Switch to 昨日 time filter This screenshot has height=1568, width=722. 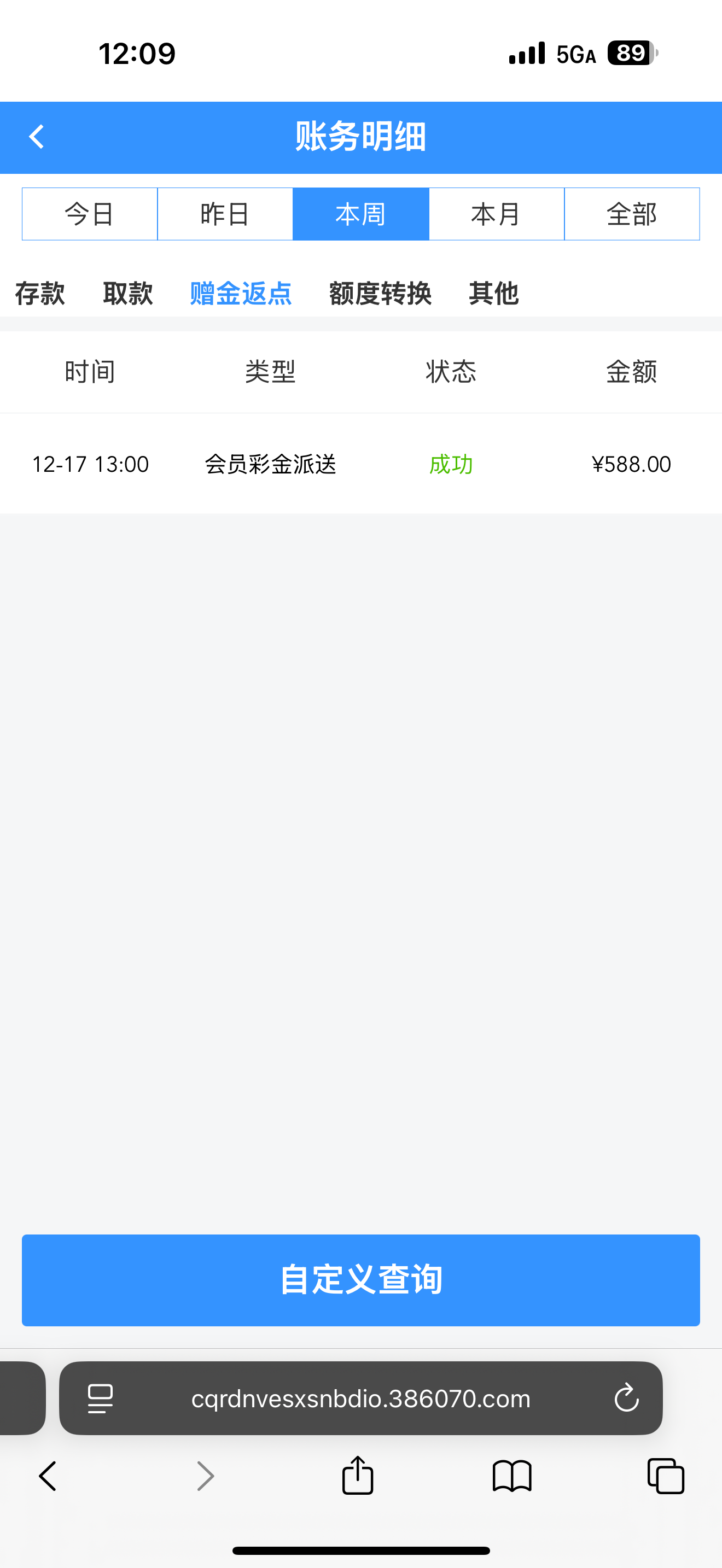[x=225, y=214]
